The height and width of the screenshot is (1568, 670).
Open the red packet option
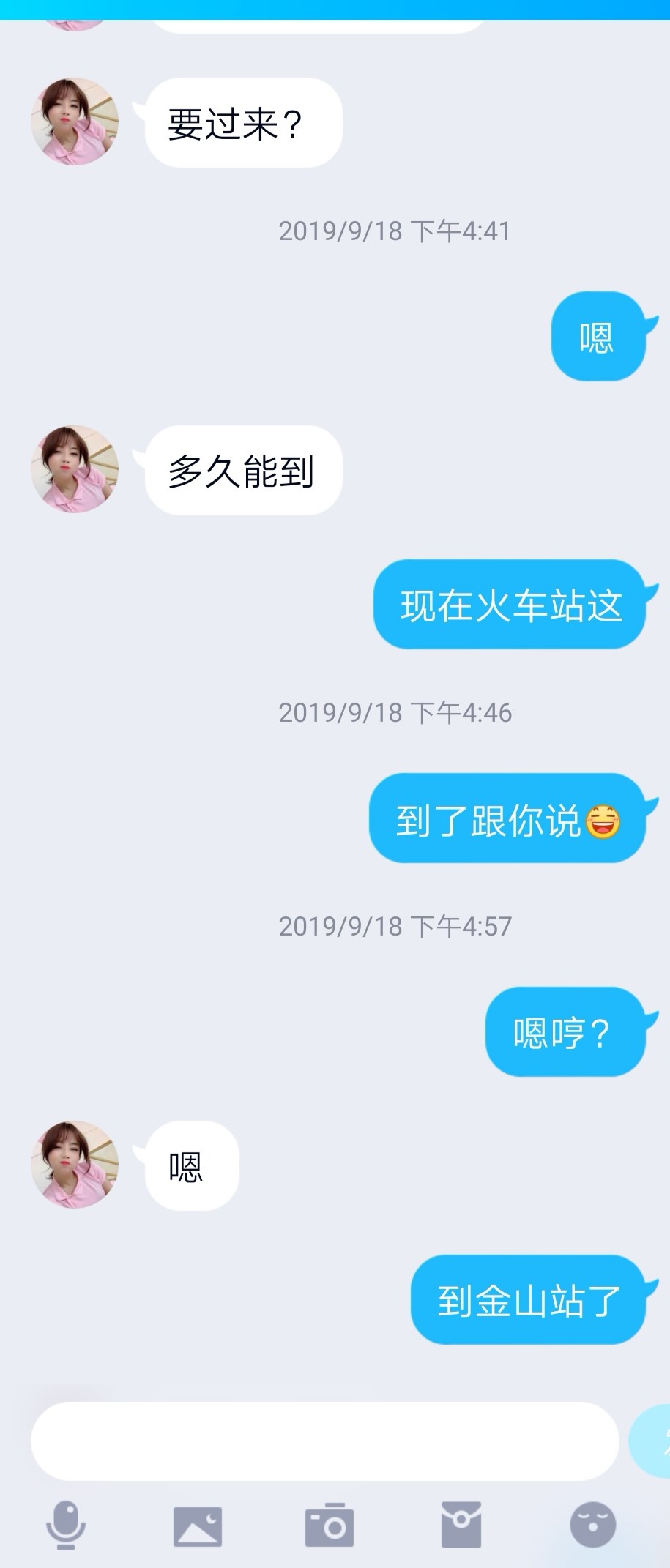pos(461,1525)
